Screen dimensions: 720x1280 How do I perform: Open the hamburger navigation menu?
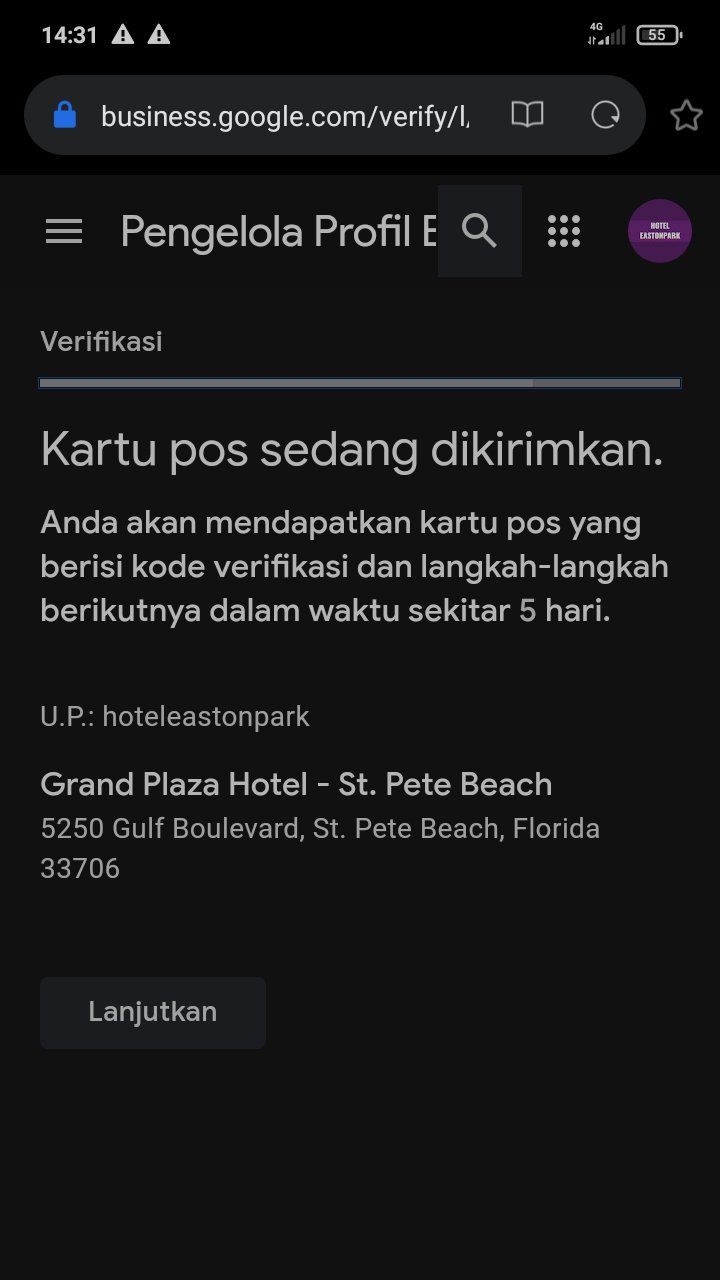pyautogui.click(x=64, y=232)
